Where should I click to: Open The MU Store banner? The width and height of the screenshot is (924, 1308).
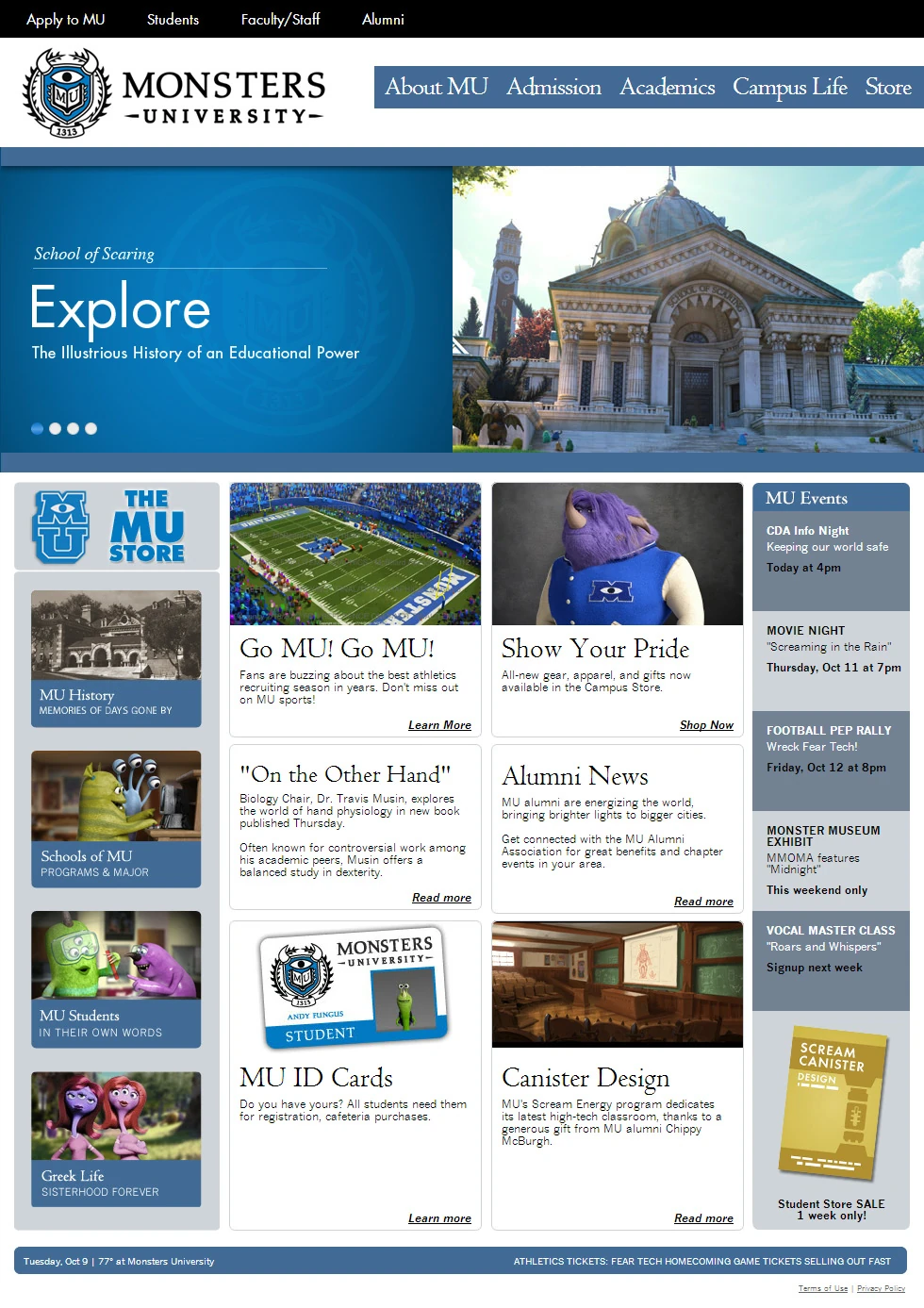(x=116, y=526)
